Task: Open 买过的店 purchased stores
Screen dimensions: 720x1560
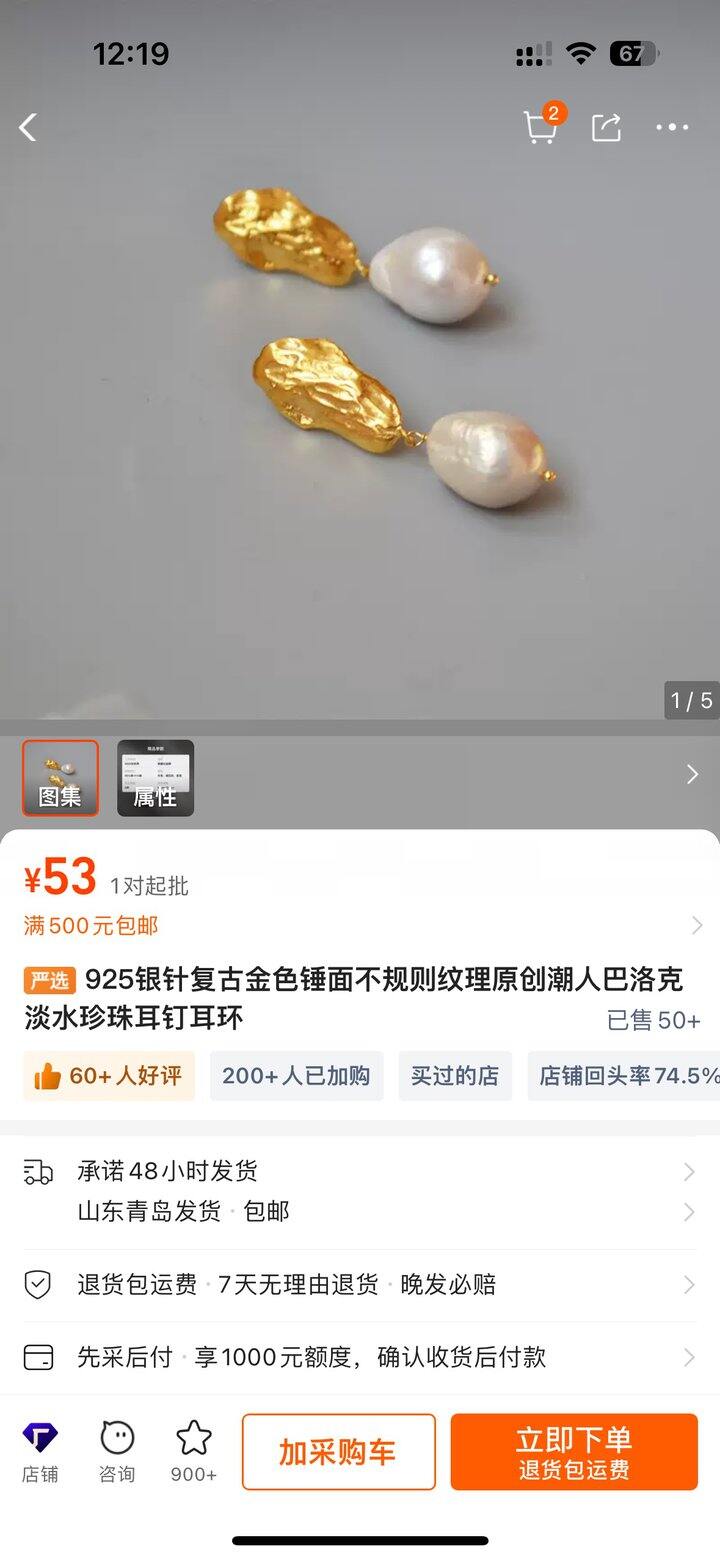Action: click(x=455, y=1075)
